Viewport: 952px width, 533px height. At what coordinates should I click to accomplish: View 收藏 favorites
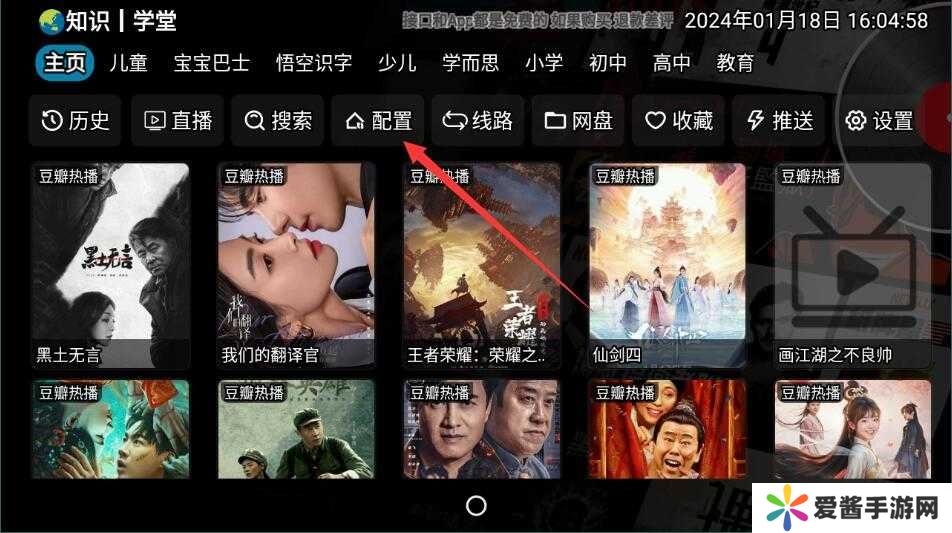tap(678, 121)
